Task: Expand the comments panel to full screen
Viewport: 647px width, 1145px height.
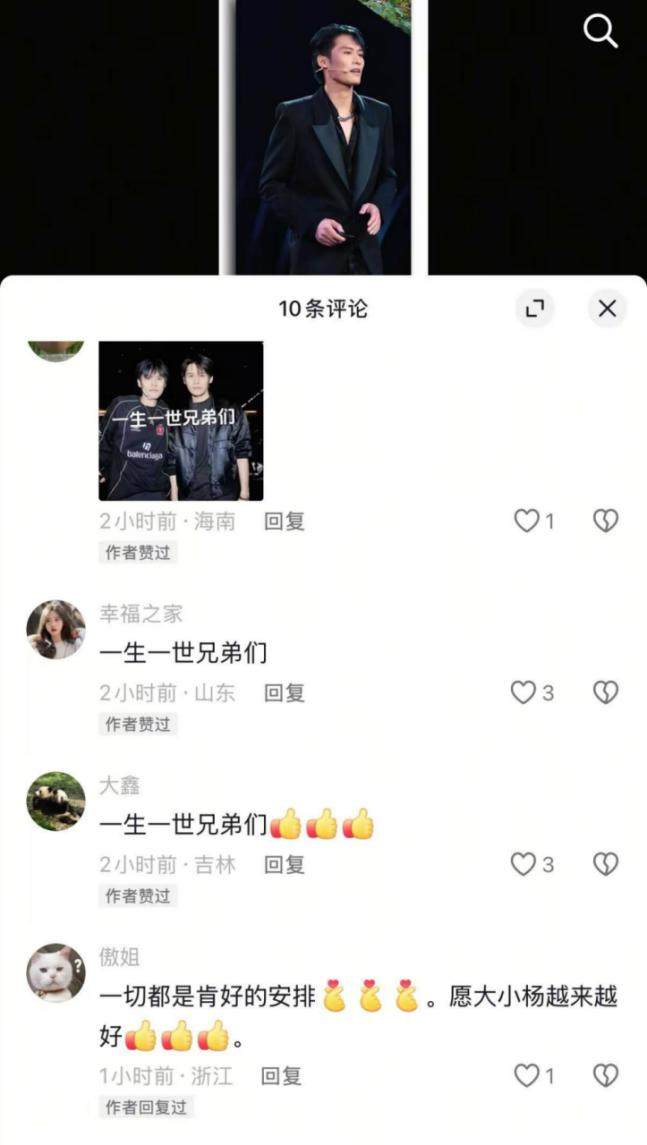Action: [535, 308]
